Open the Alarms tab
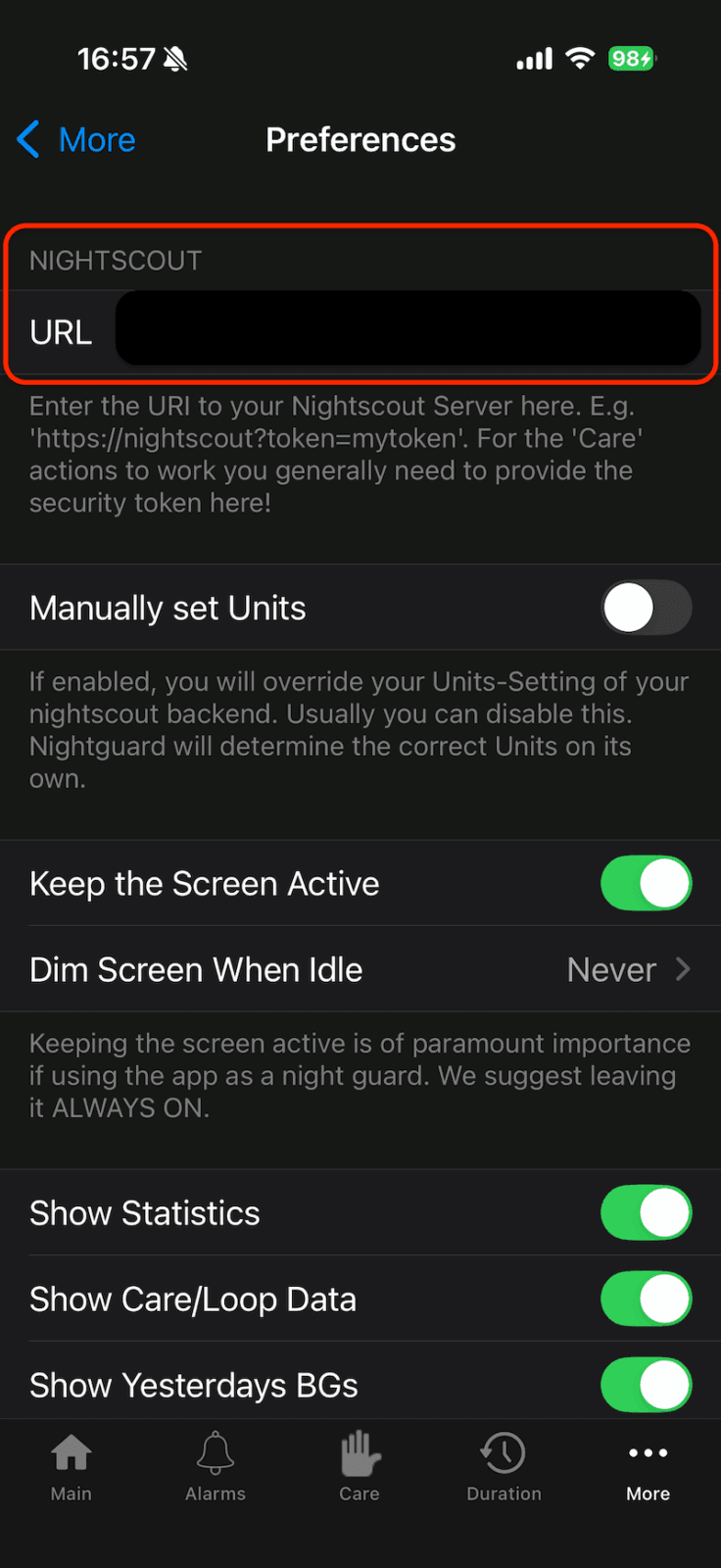Screen dimensions: 721x1568 (x=216, y=1466)
